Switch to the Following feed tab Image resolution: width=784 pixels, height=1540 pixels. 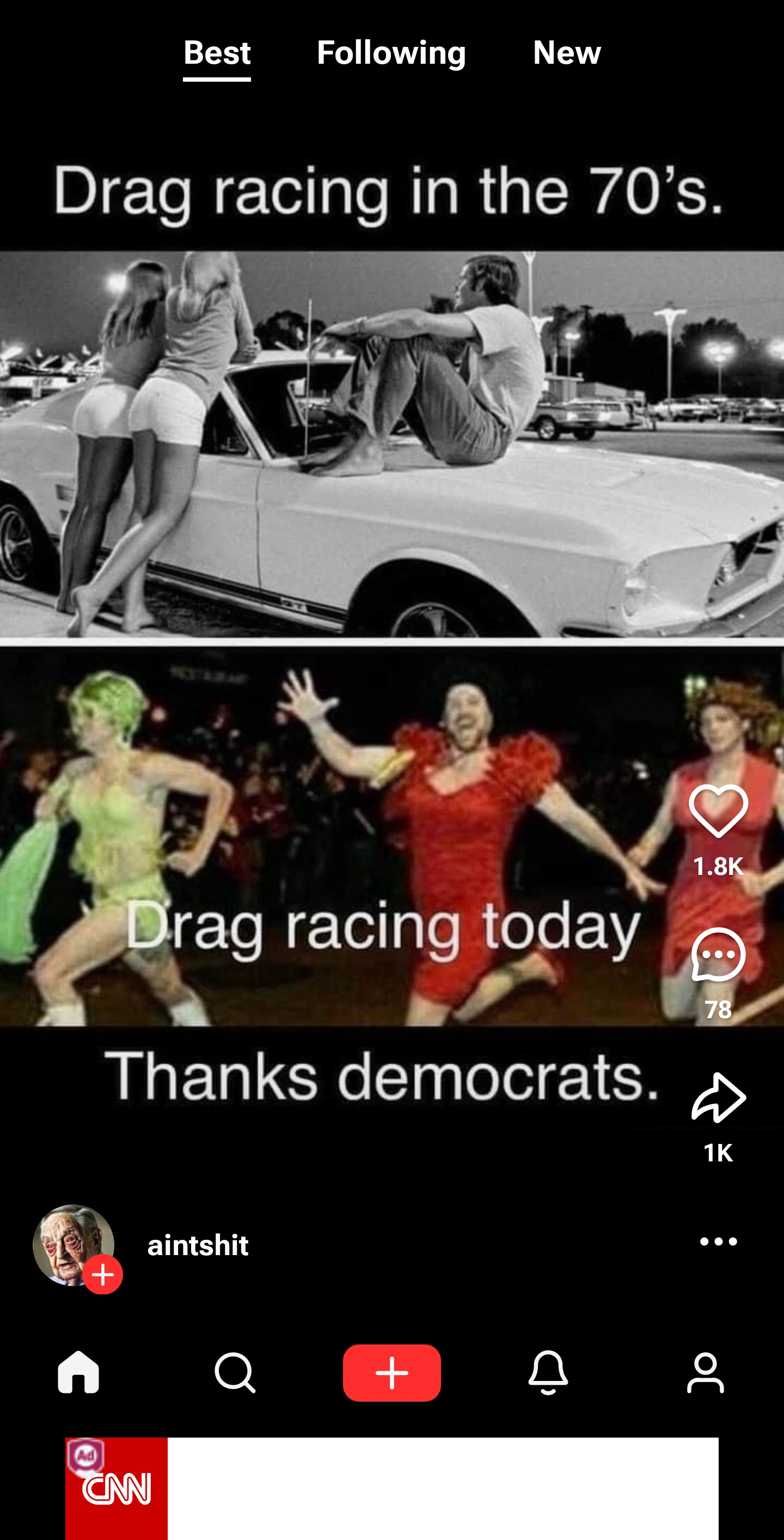391,53
